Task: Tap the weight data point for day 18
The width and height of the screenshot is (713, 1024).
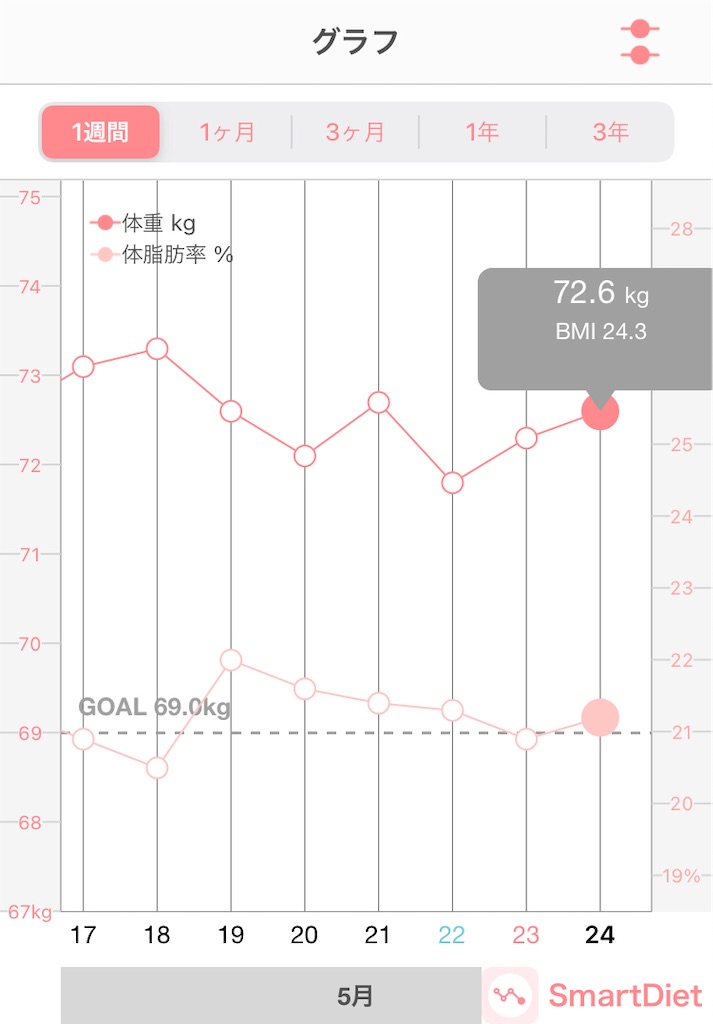Action: pyautogui.click(x=157, y=349)
